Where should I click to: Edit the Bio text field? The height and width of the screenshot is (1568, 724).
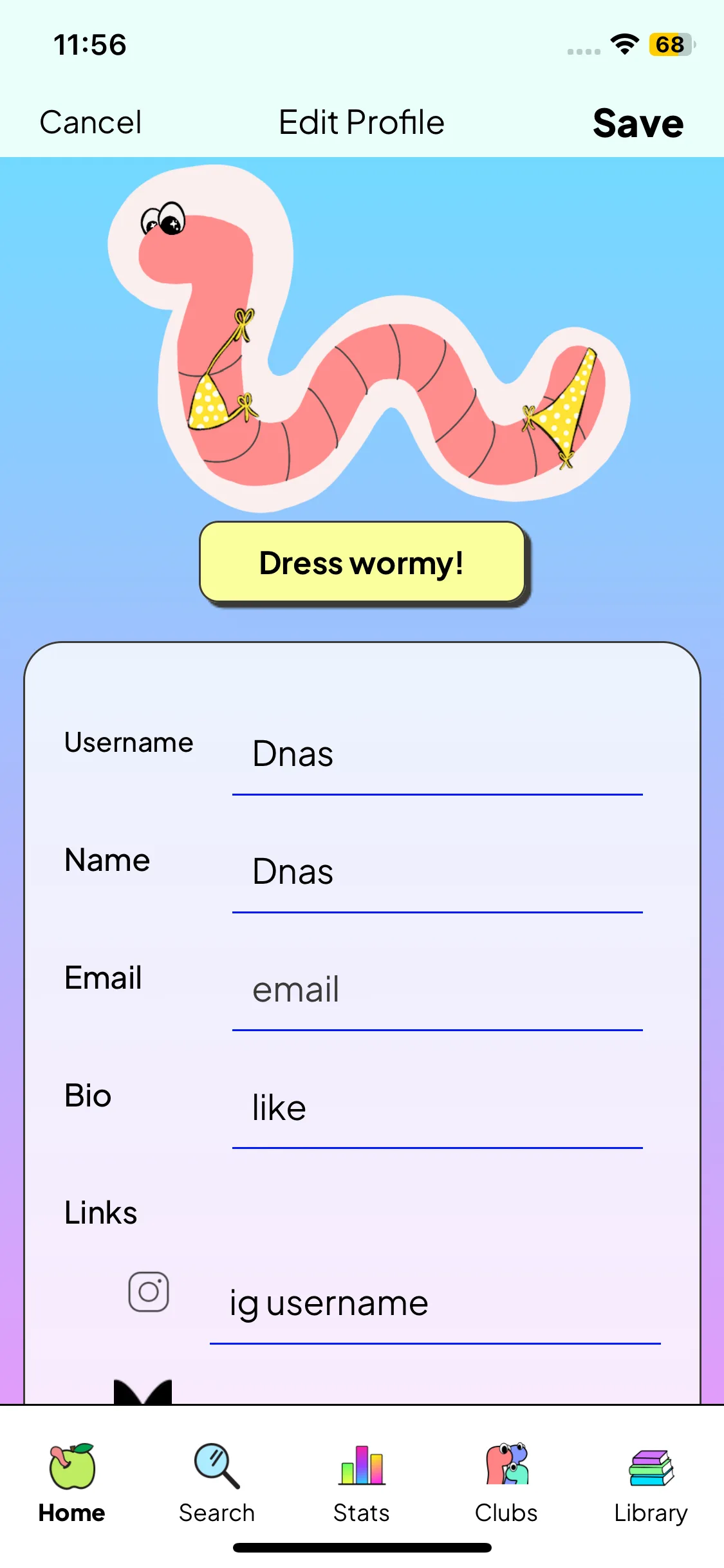[437, 1108]
